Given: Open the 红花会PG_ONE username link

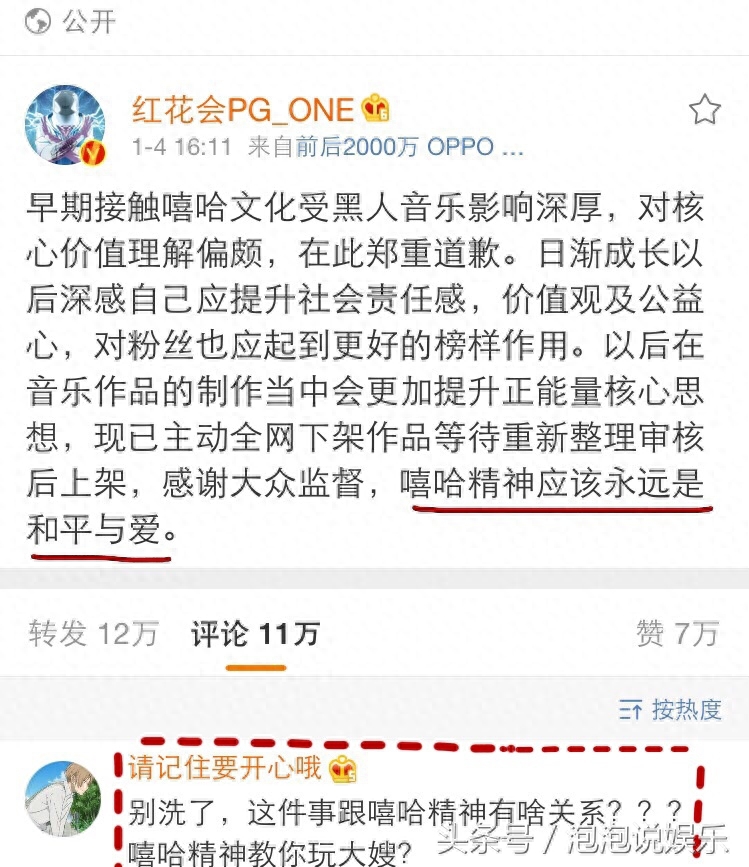Looking at the screenshot, I should [243, 109].
